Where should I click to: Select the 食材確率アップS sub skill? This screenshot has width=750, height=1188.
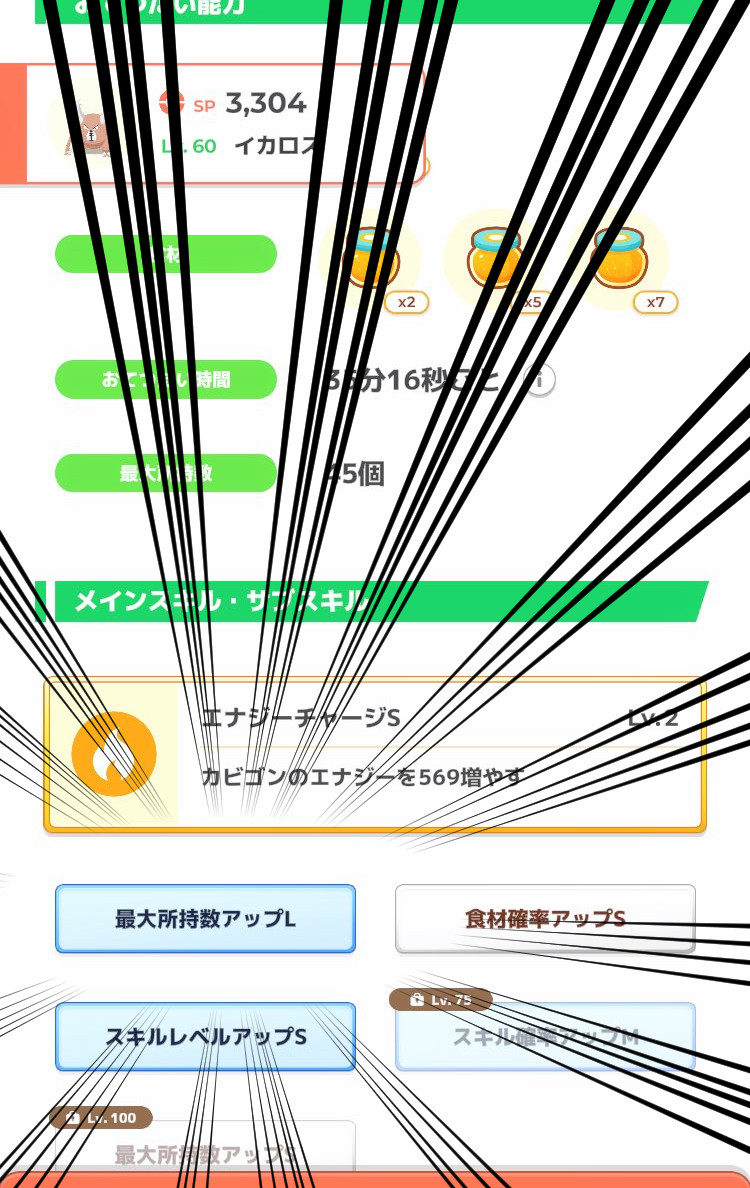click(x=545, y=918)
